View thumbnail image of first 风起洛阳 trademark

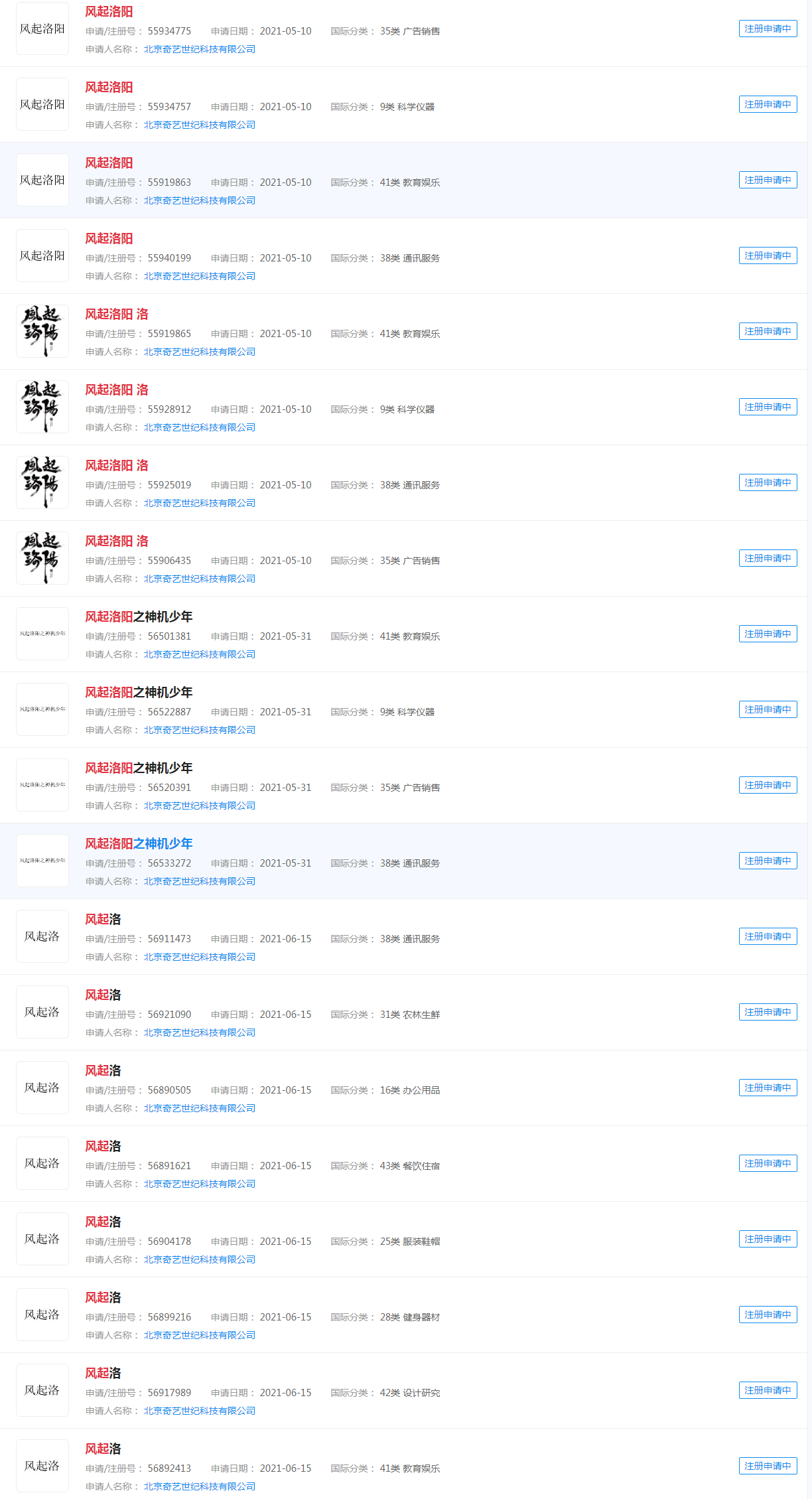(42, 29)
